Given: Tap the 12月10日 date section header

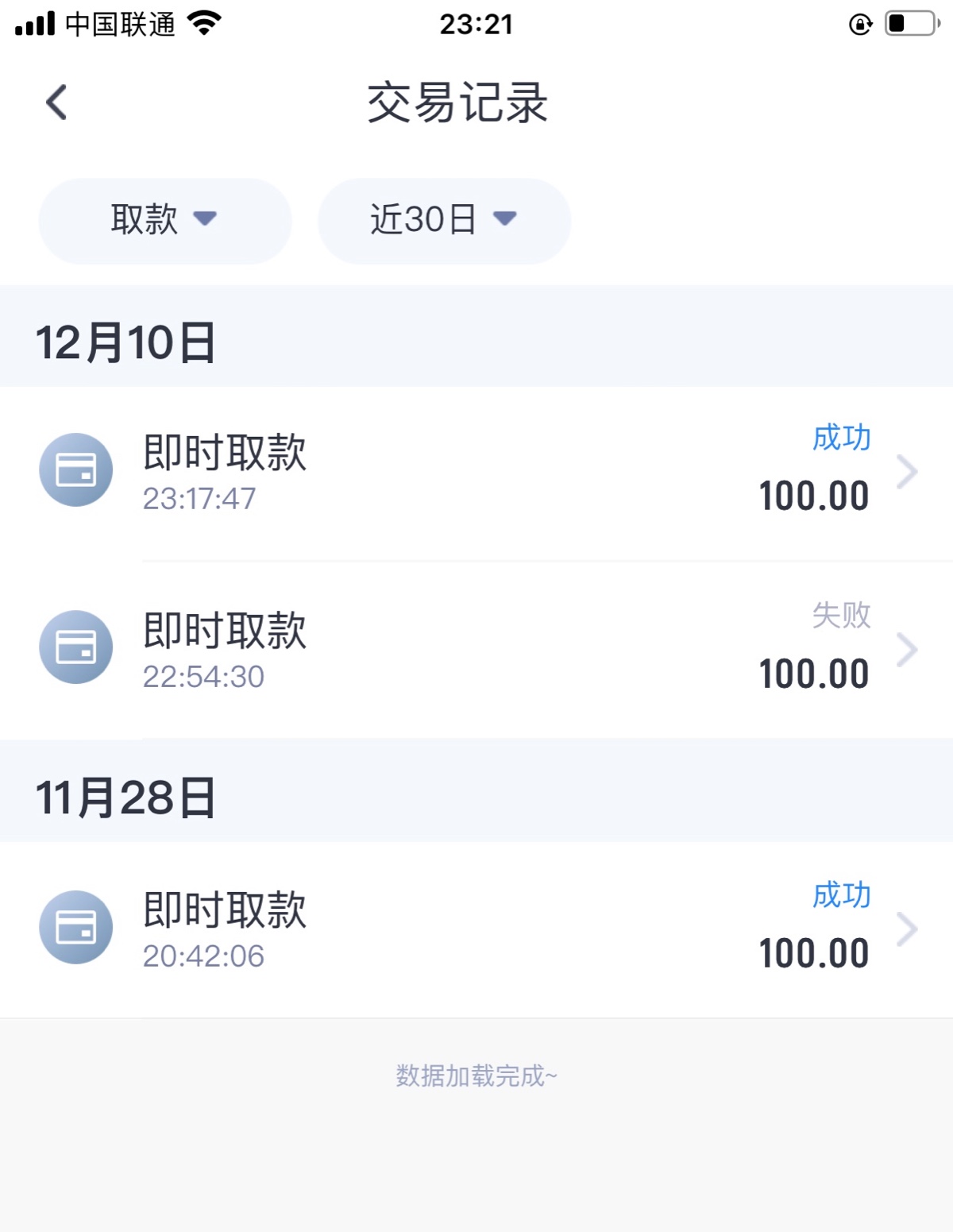Looking at the screenshot, I should click(x=127, y=340).
